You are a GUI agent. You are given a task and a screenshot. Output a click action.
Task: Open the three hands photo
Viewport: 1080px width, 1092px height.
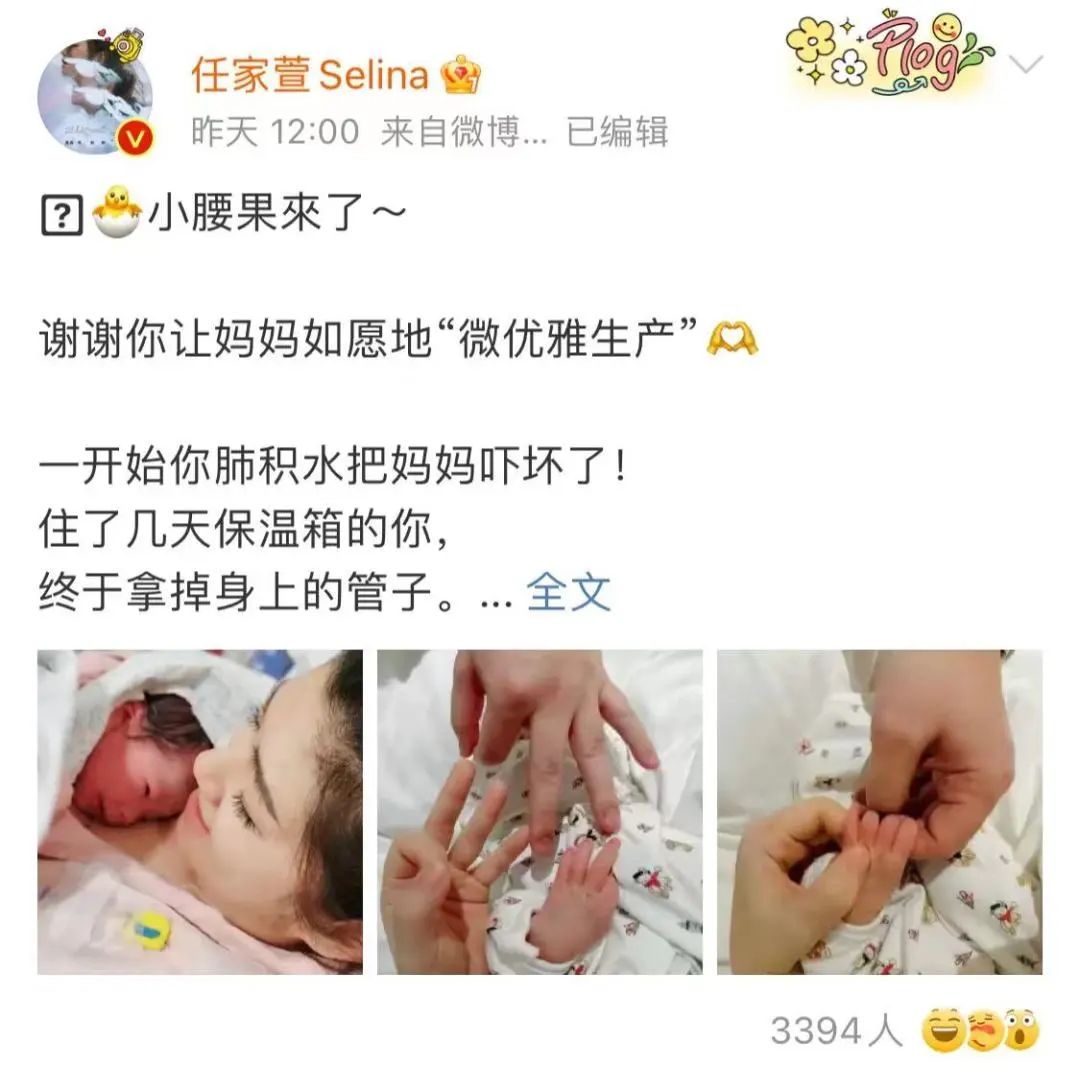[540, 812]
